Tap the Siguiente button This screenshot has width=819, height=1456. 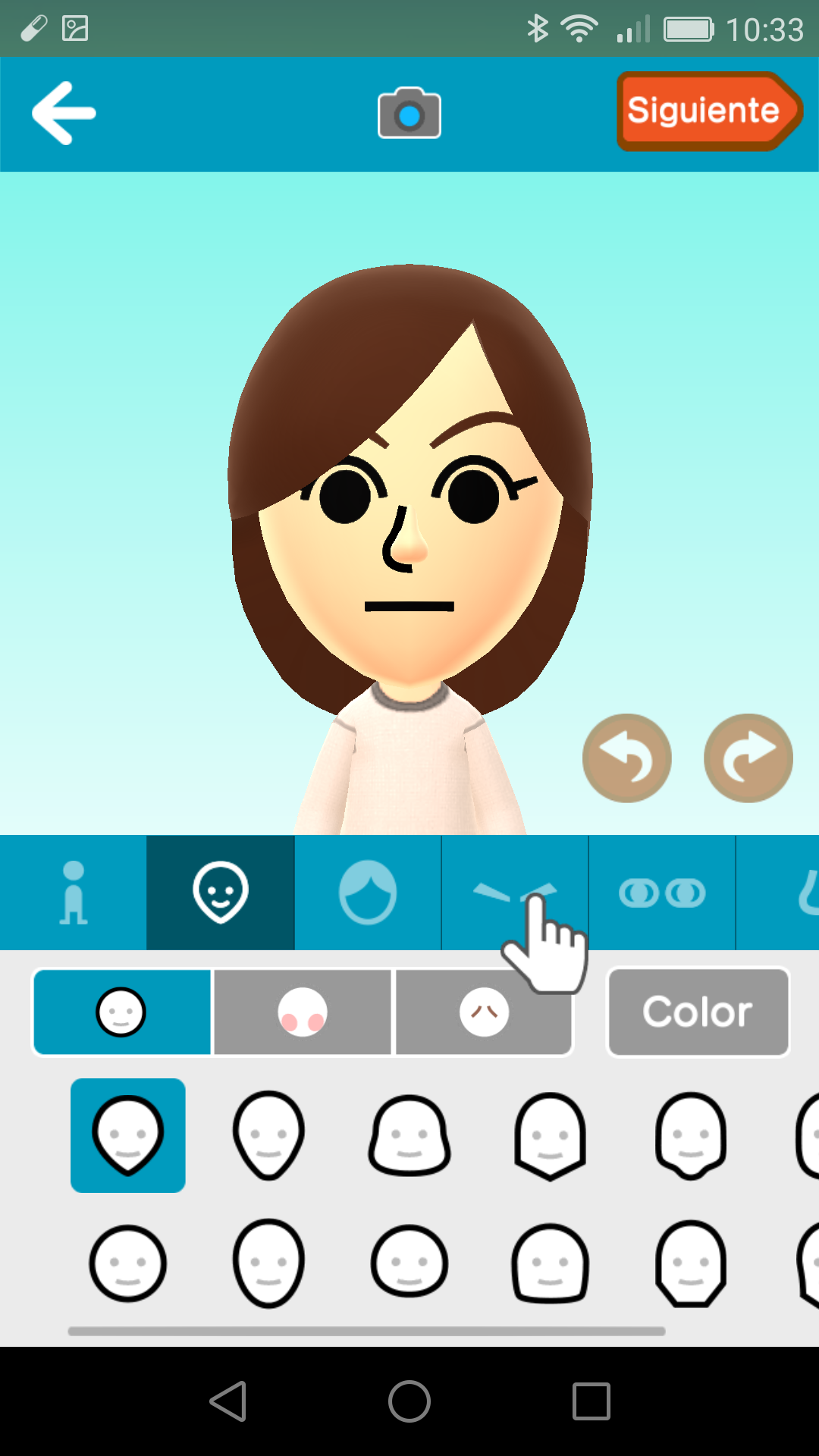tap(707, 111)
